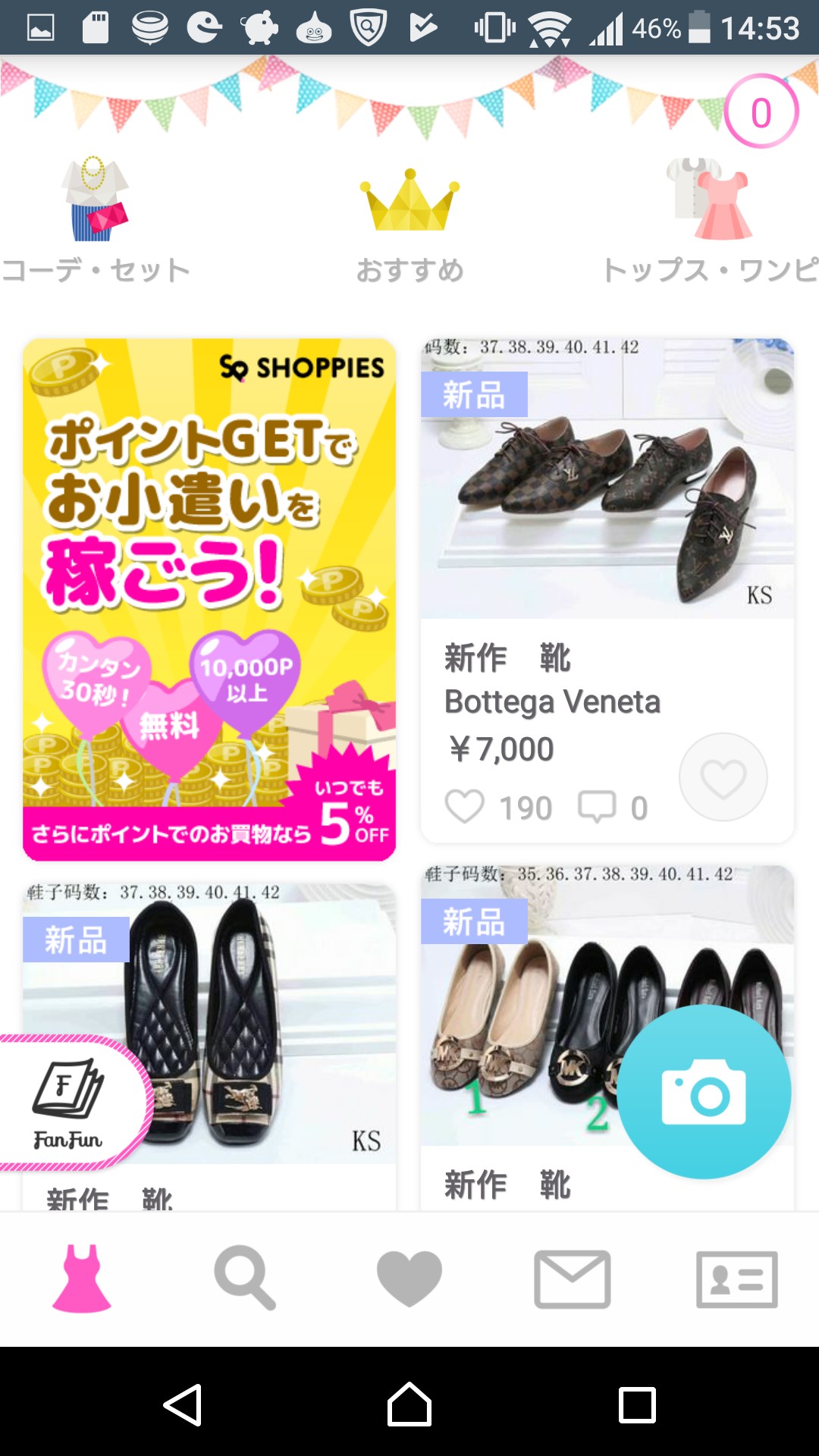Switch to the search tab

coord(244,1279)
